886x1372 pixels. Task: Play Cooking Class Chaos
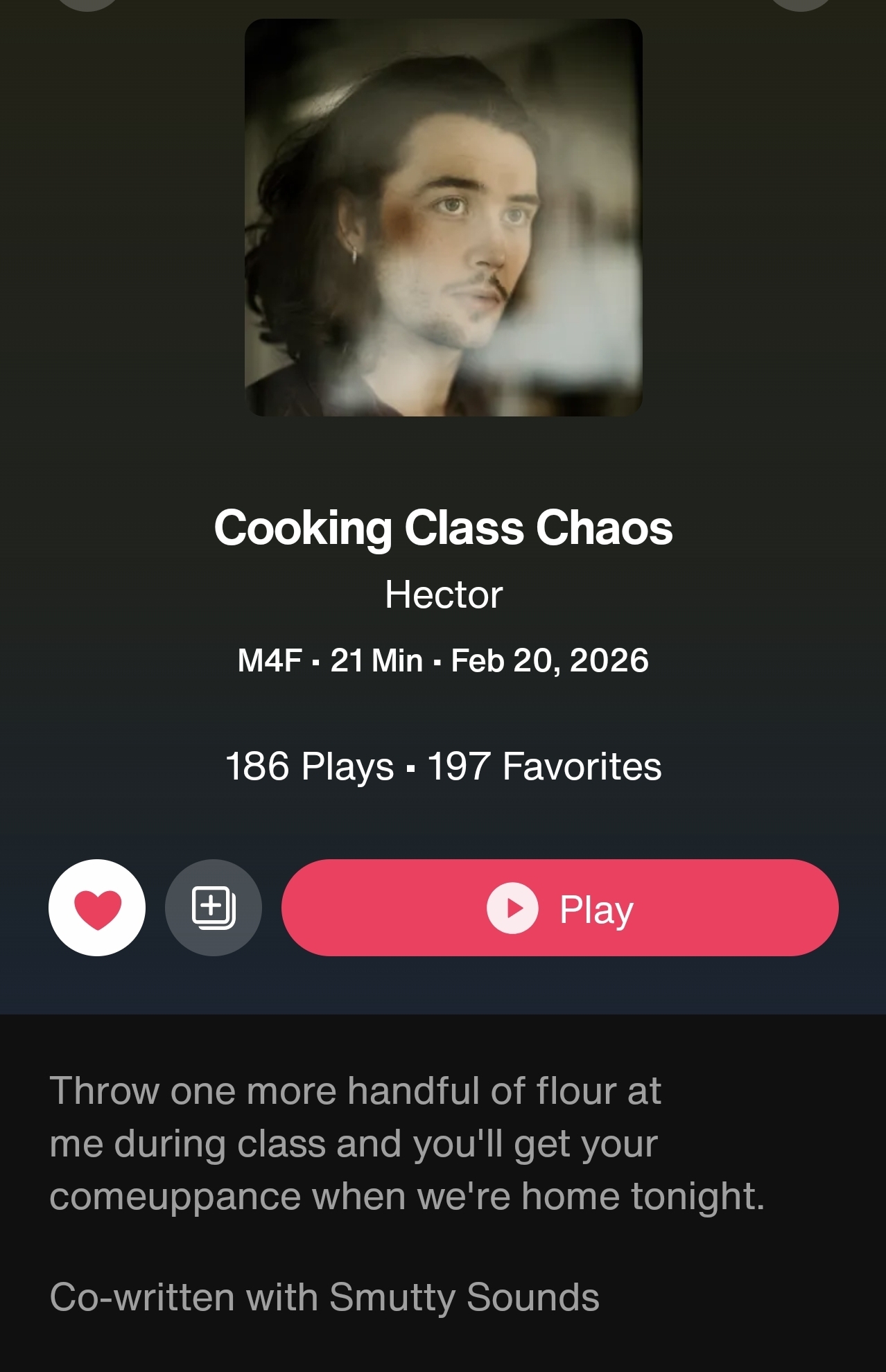(559, 908)
